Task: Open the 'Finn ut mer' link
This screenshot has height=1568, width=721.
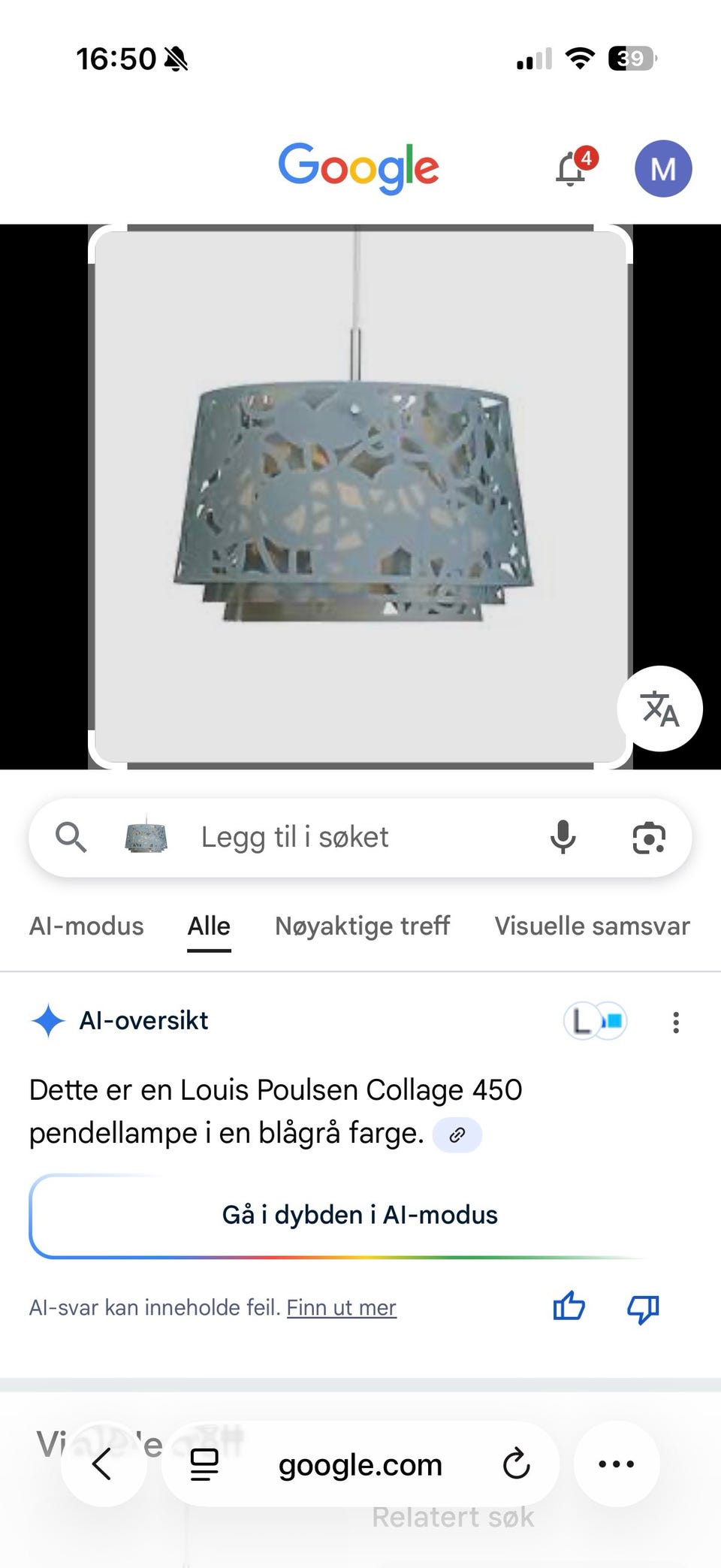Action: 341,1307
